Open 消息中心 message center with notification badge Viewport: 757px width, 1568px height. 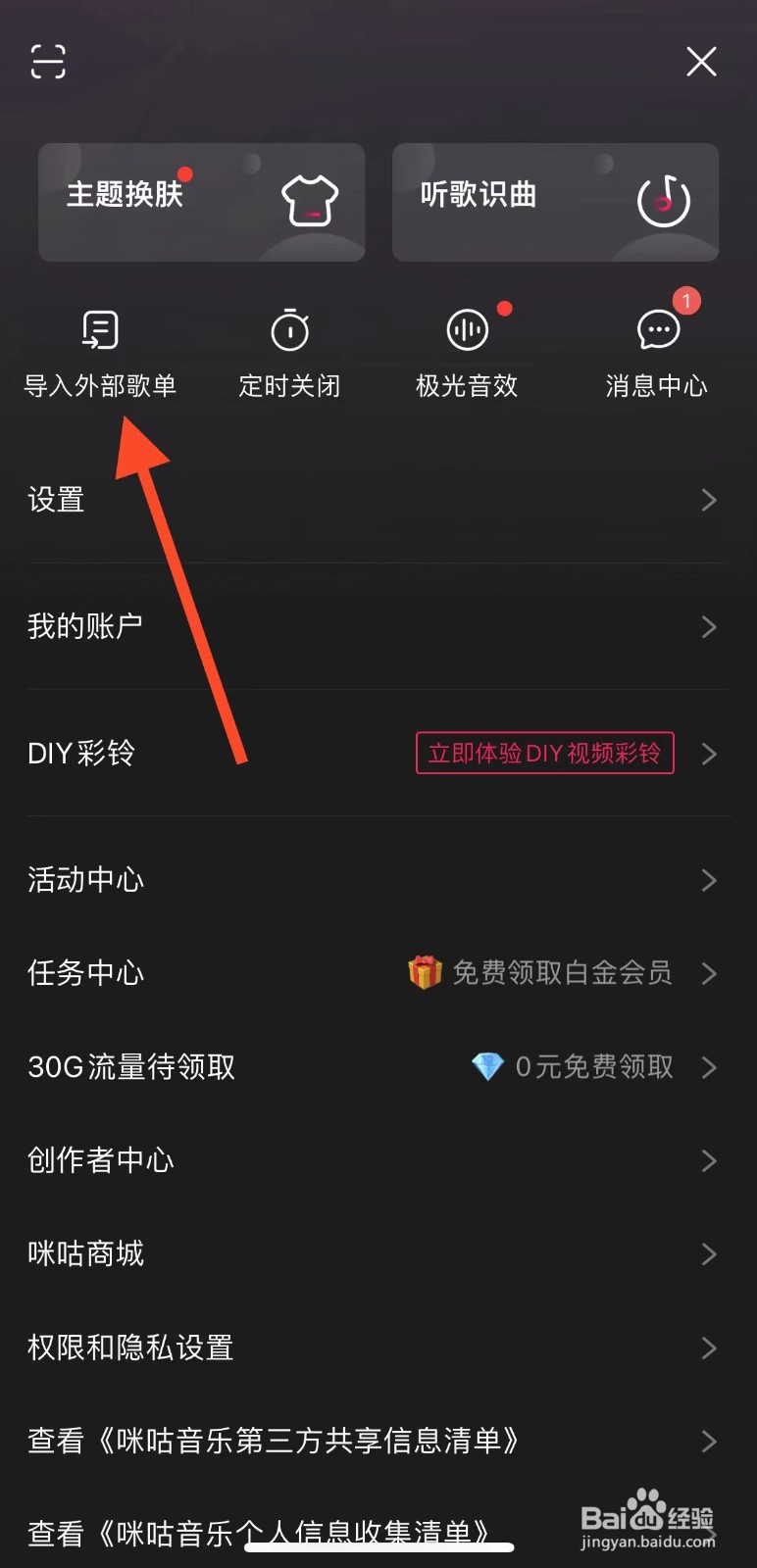click(x=657, y=330)
